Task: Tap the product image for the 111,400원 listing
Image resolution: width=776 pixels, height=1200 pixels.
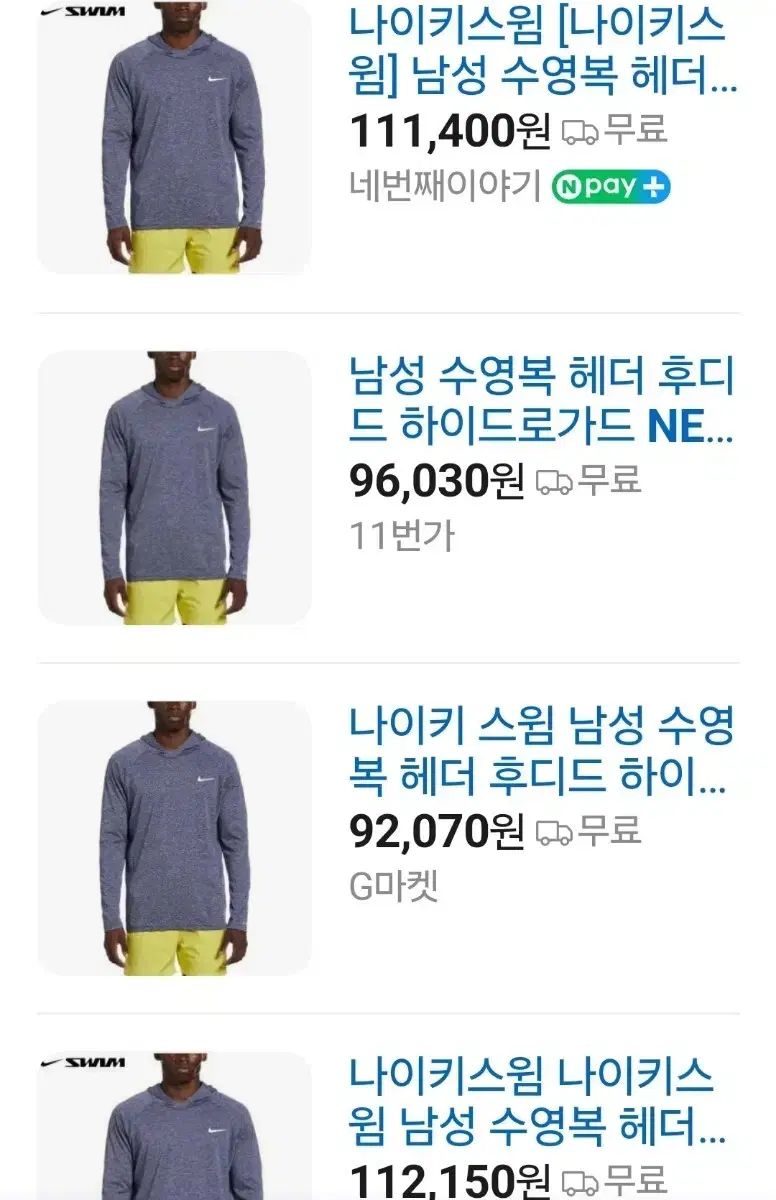Action: [175, 137]
